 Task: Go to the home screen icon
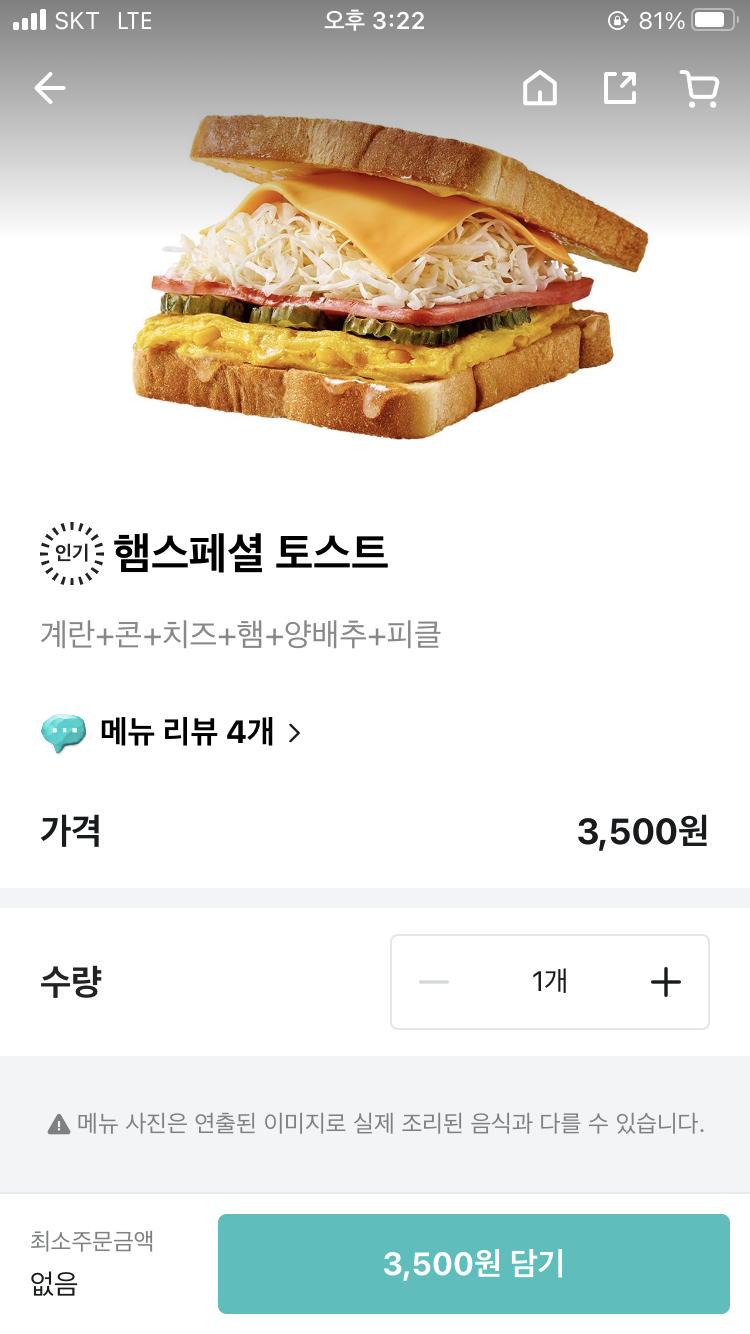tap(540, 88)
